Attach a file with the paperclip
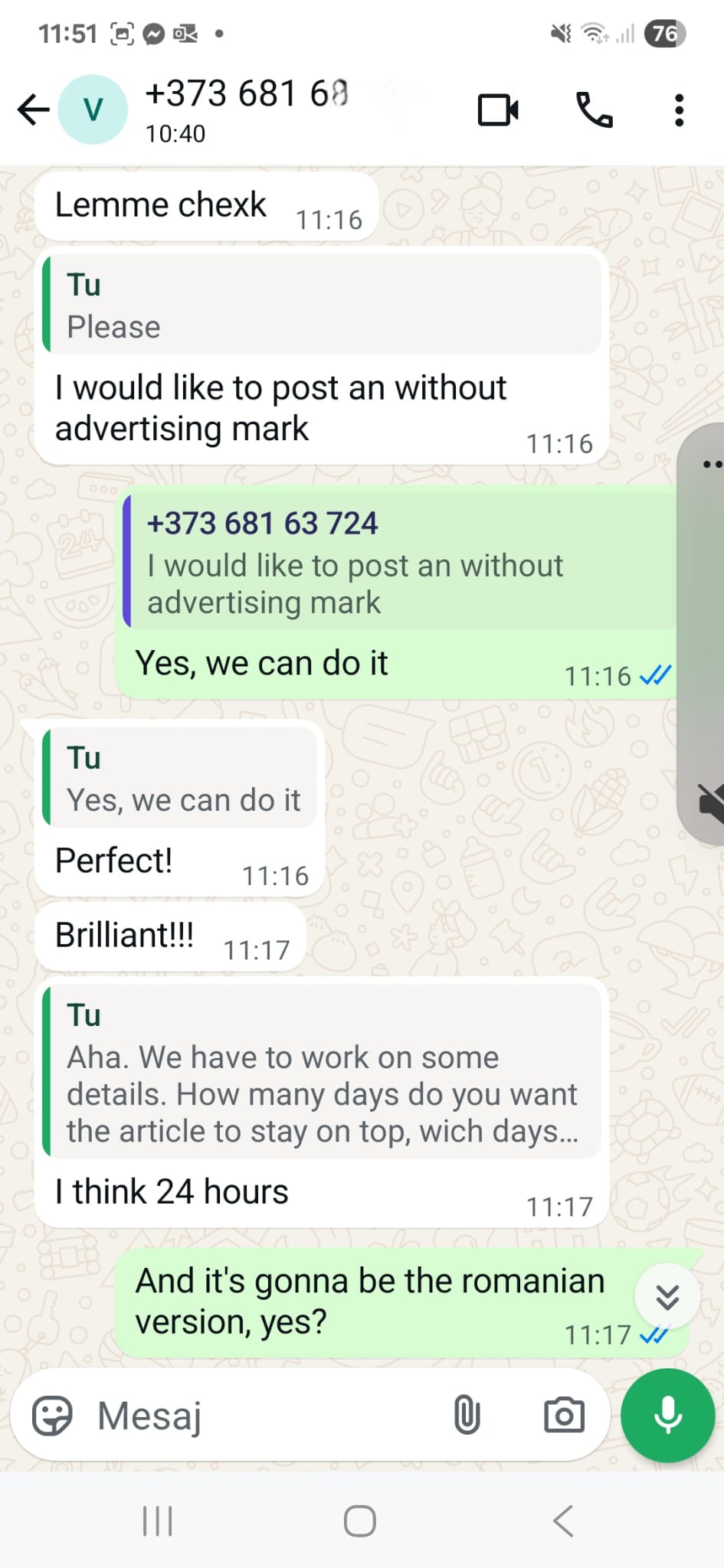 (x=467, y=1416)
